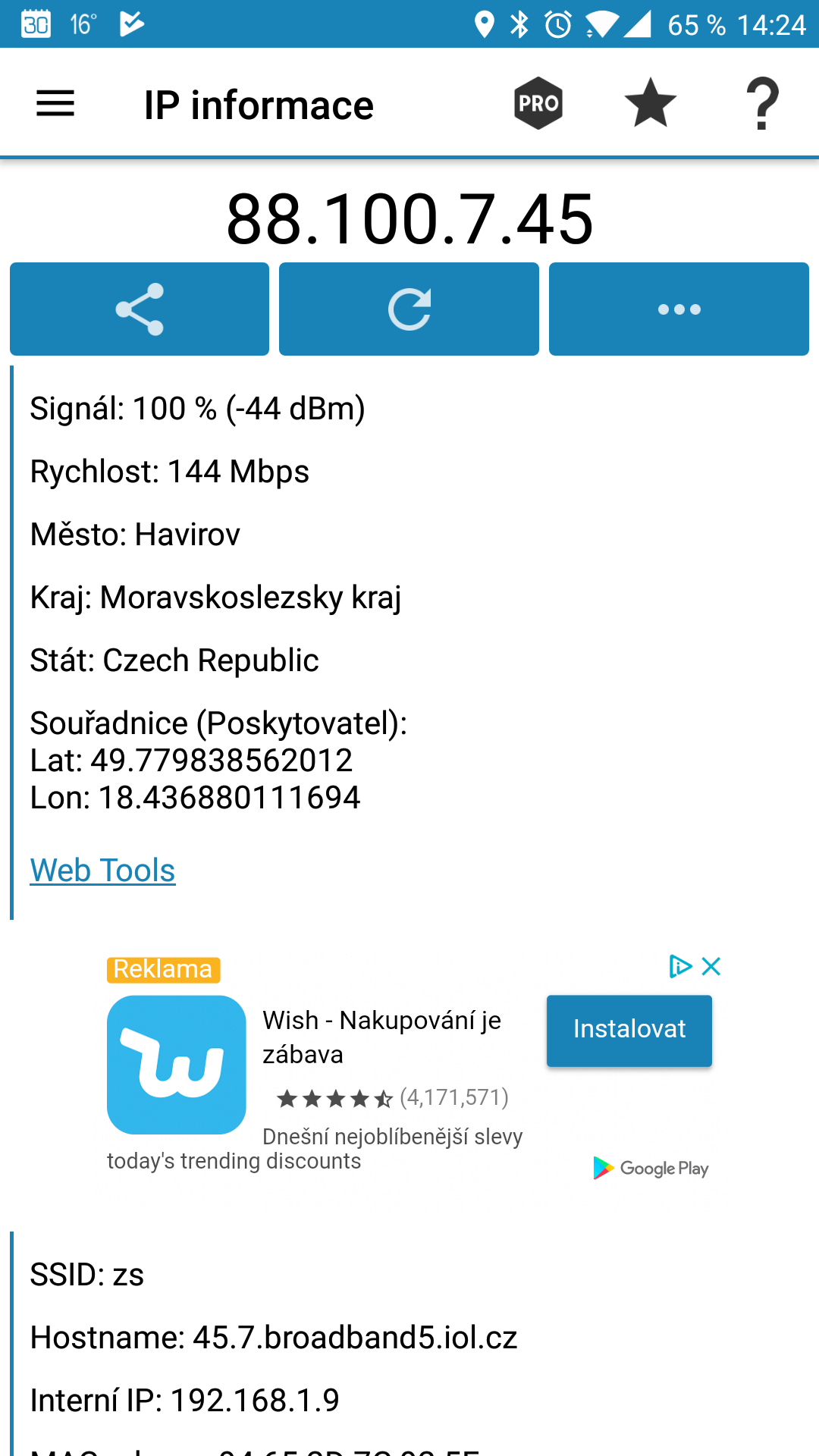Tap Instalovat on the Wish ad
The width and height of the screenshot is (819, 1456).
point(629,1030)
